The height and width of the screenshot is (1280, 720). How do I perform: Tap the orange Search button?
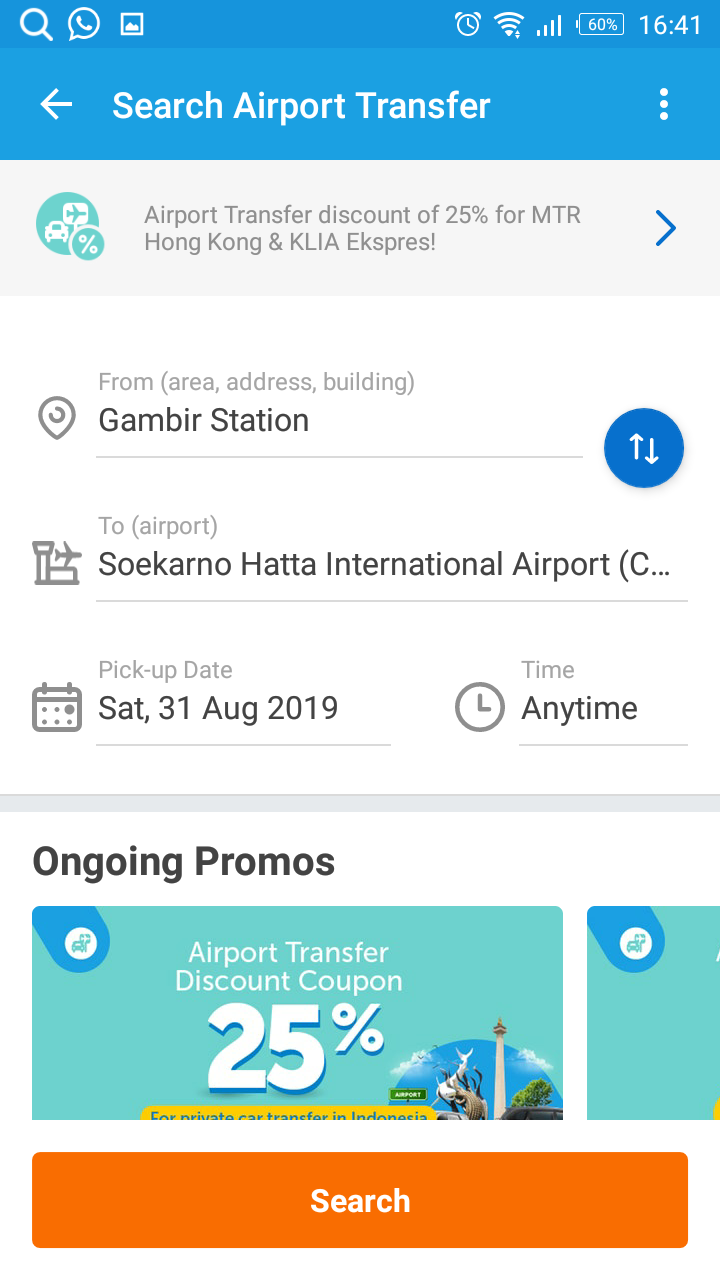pyautogui.click(x=360, y=1200)
